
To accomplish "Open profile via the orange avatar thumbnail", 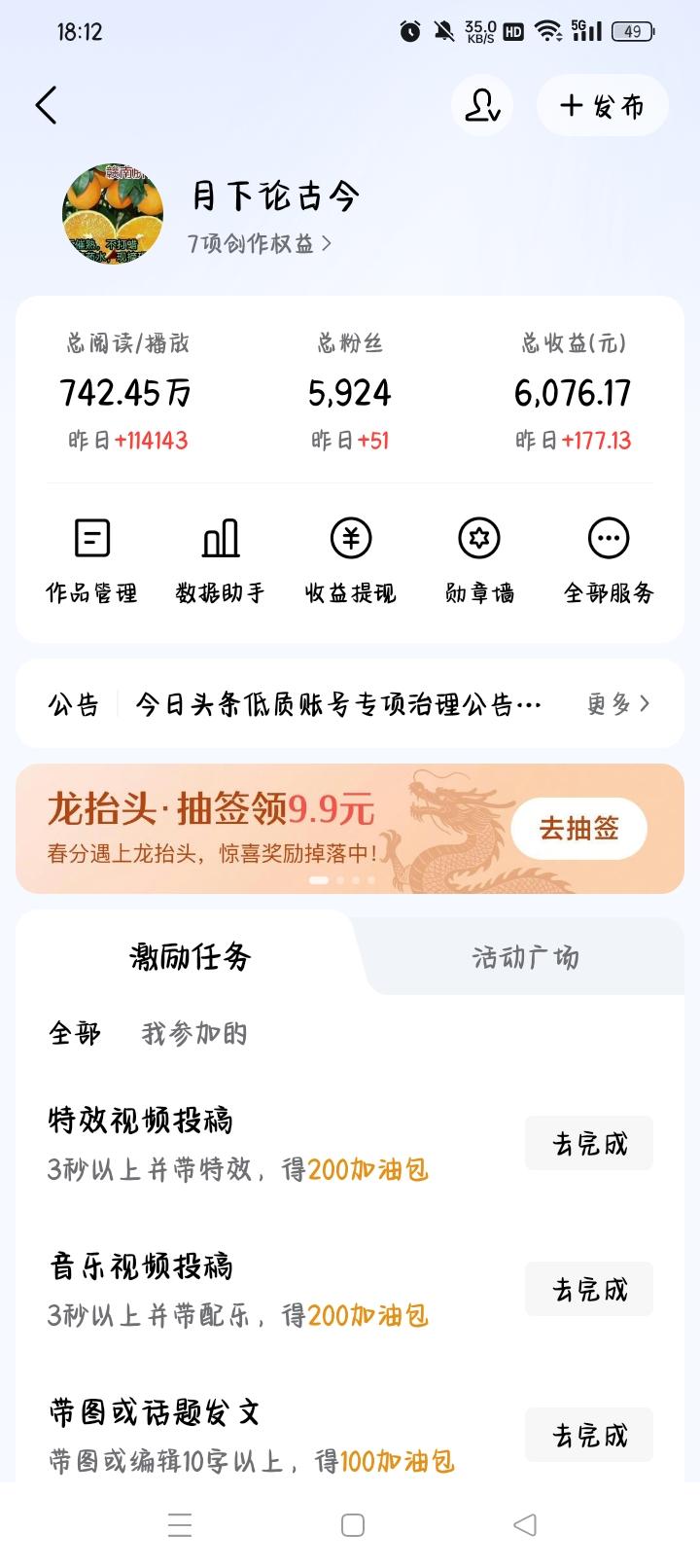I will [112, 212].
